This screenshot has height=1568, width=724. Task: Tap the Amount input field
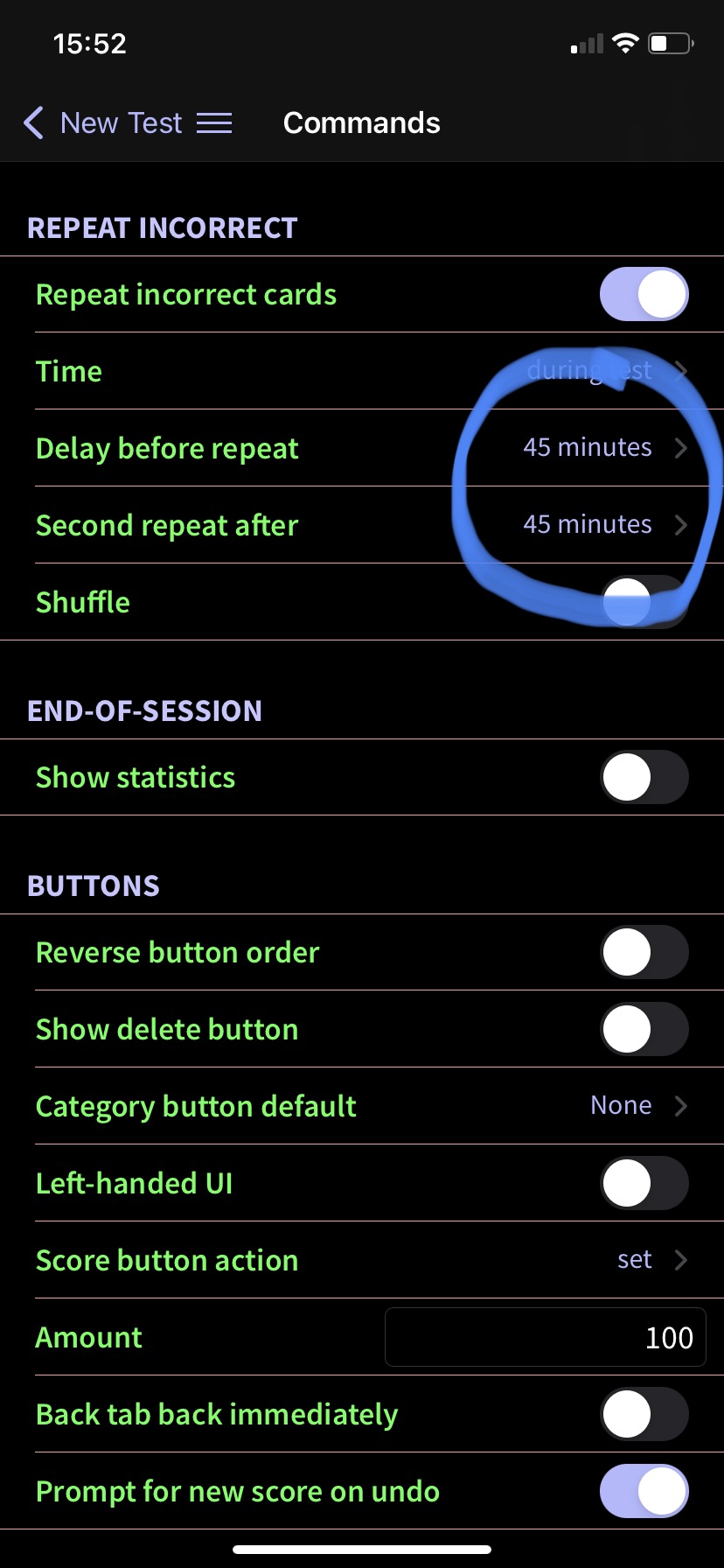544,1337
